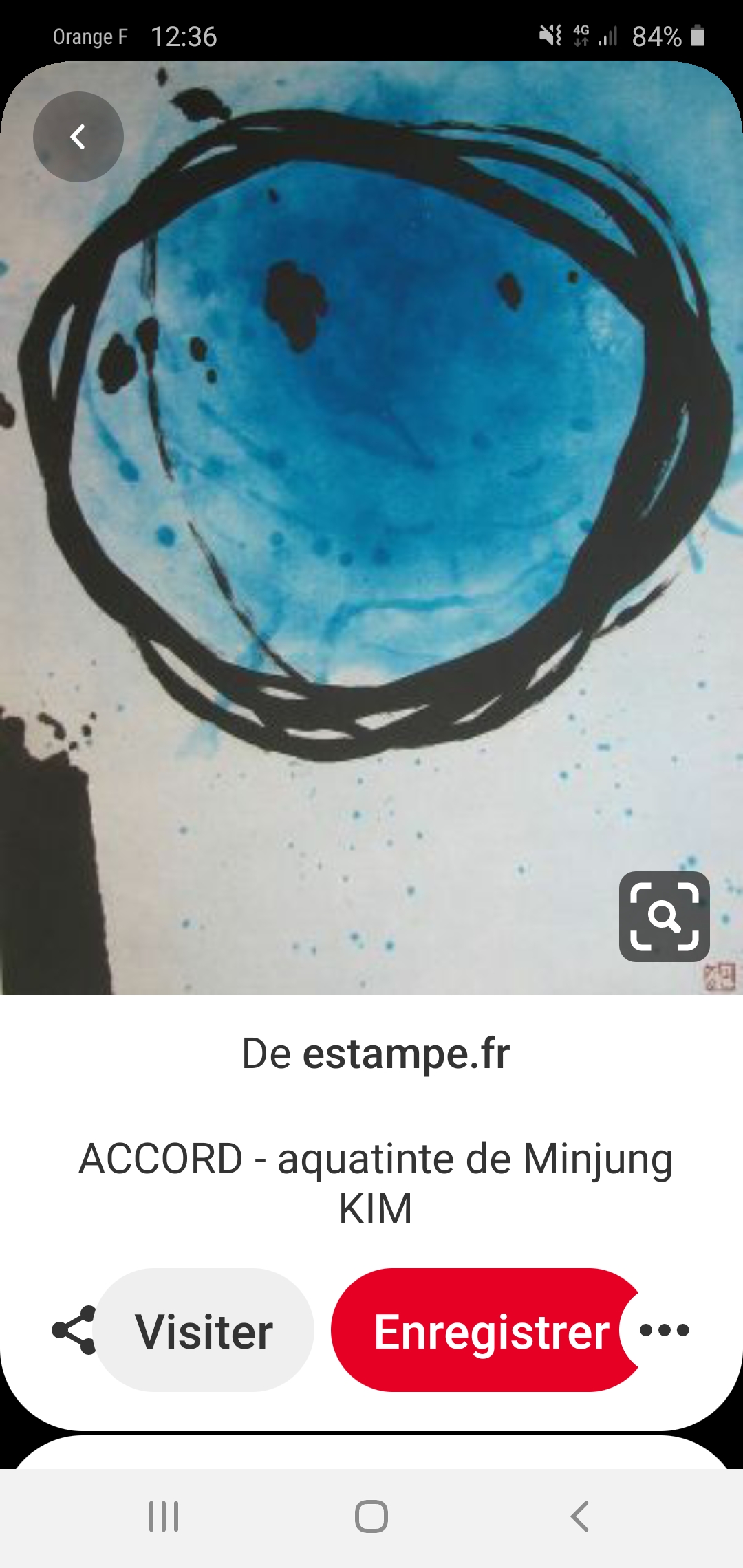Open visual search on the pin image
Viewport: 743px width, 1568px height.
(x=664, y=916)
